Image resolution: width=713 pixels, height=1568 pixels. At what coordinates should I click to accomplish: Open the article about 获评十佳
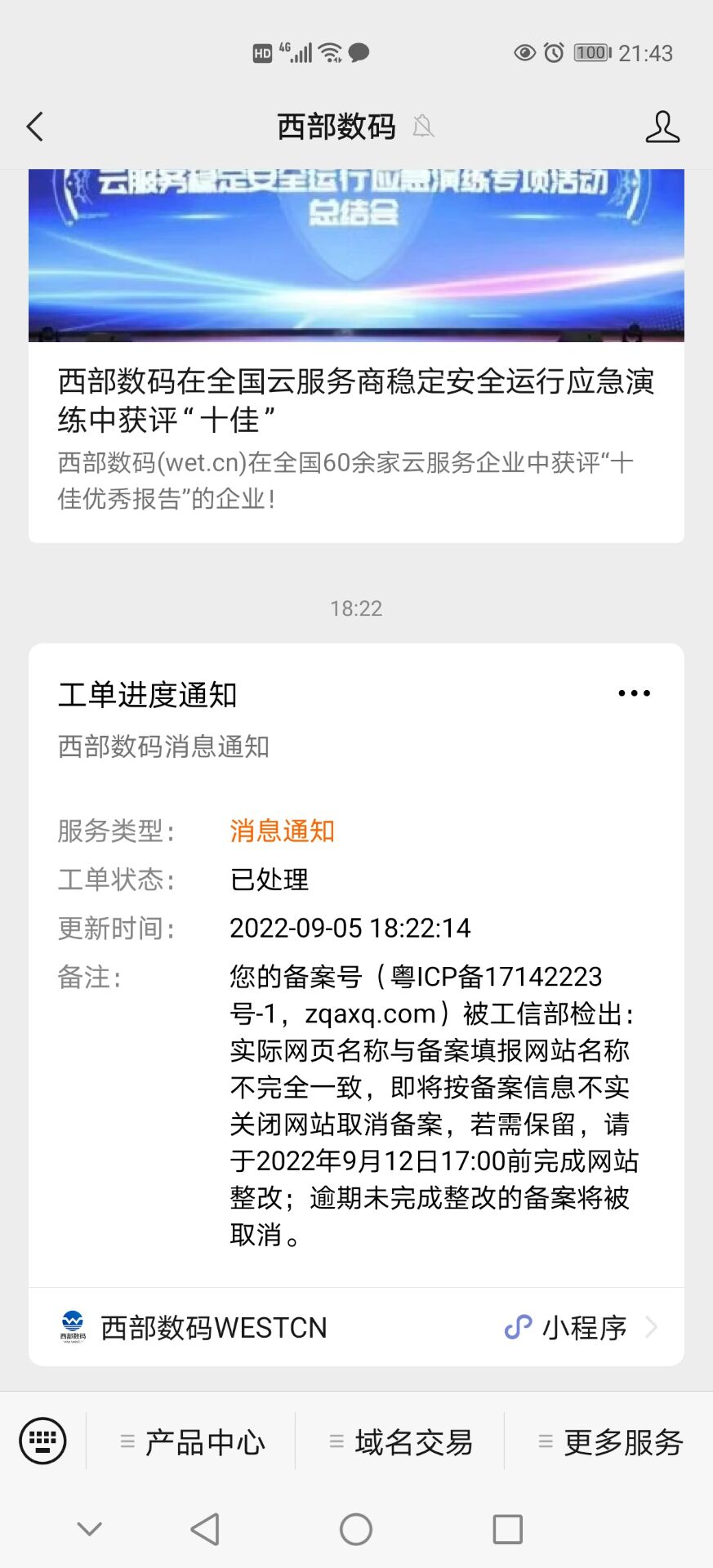pos(356,400)
